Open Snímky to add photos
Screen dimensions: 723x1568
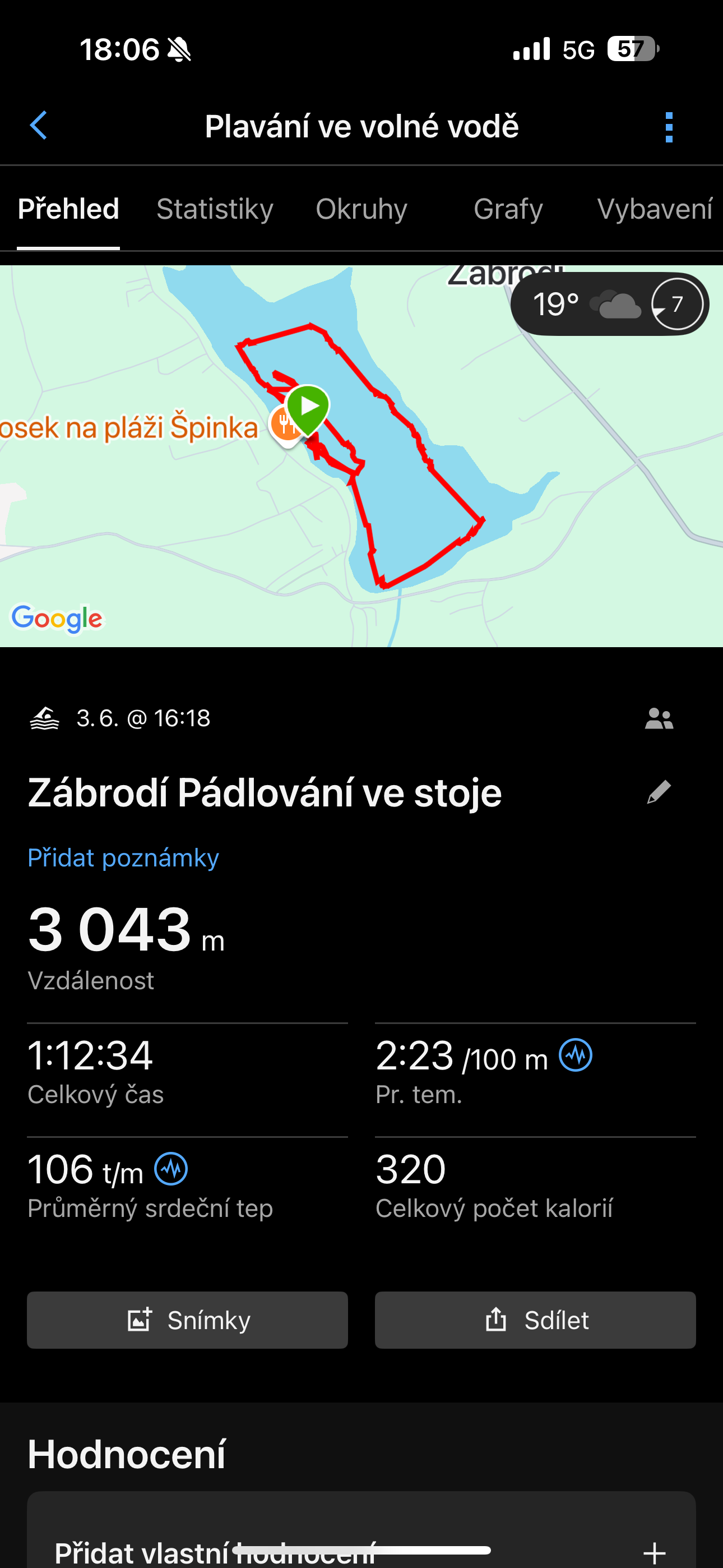pos(187,1320)
